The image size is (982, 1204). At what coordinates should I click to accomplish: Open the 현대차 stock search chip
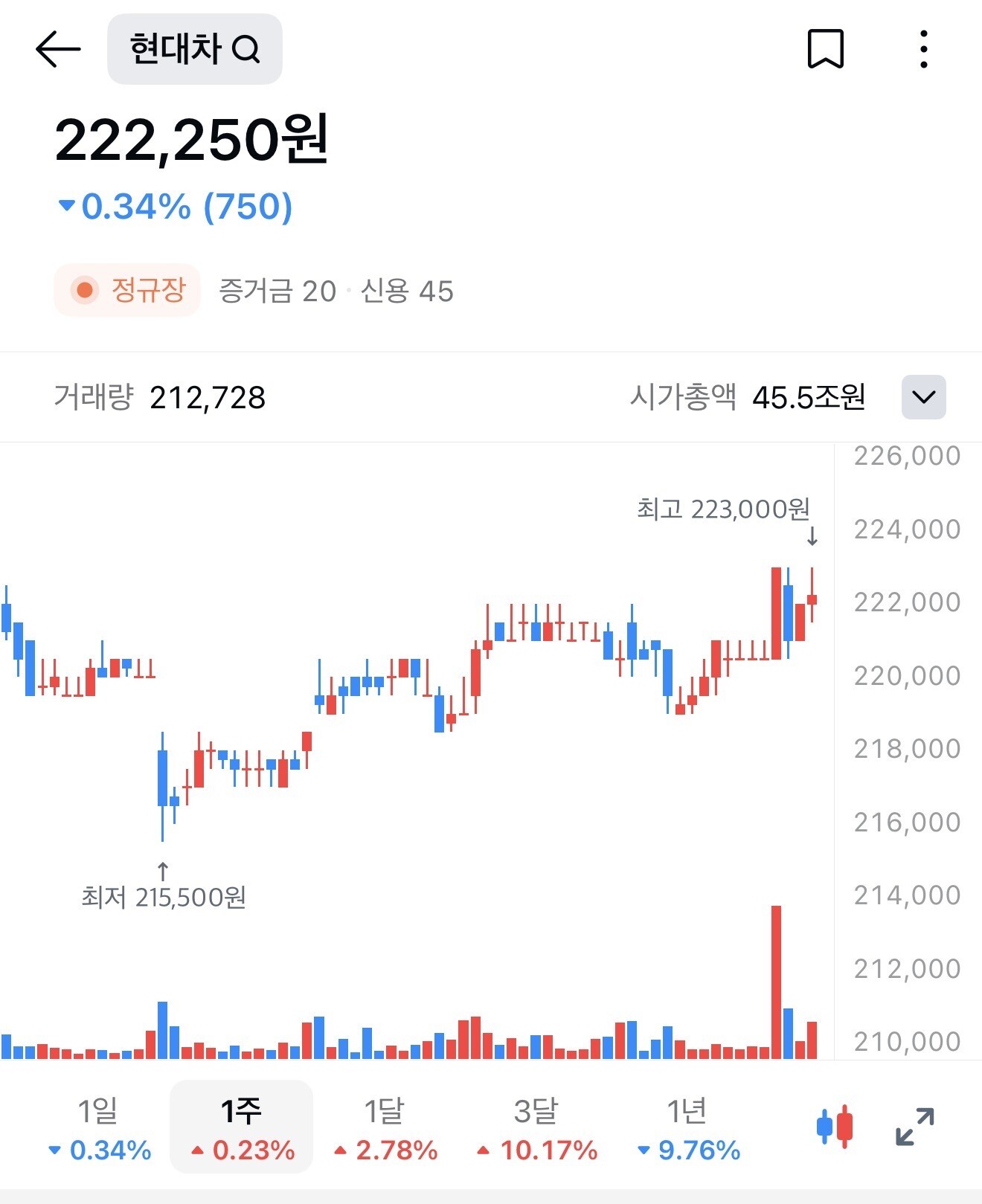[195, 49]
